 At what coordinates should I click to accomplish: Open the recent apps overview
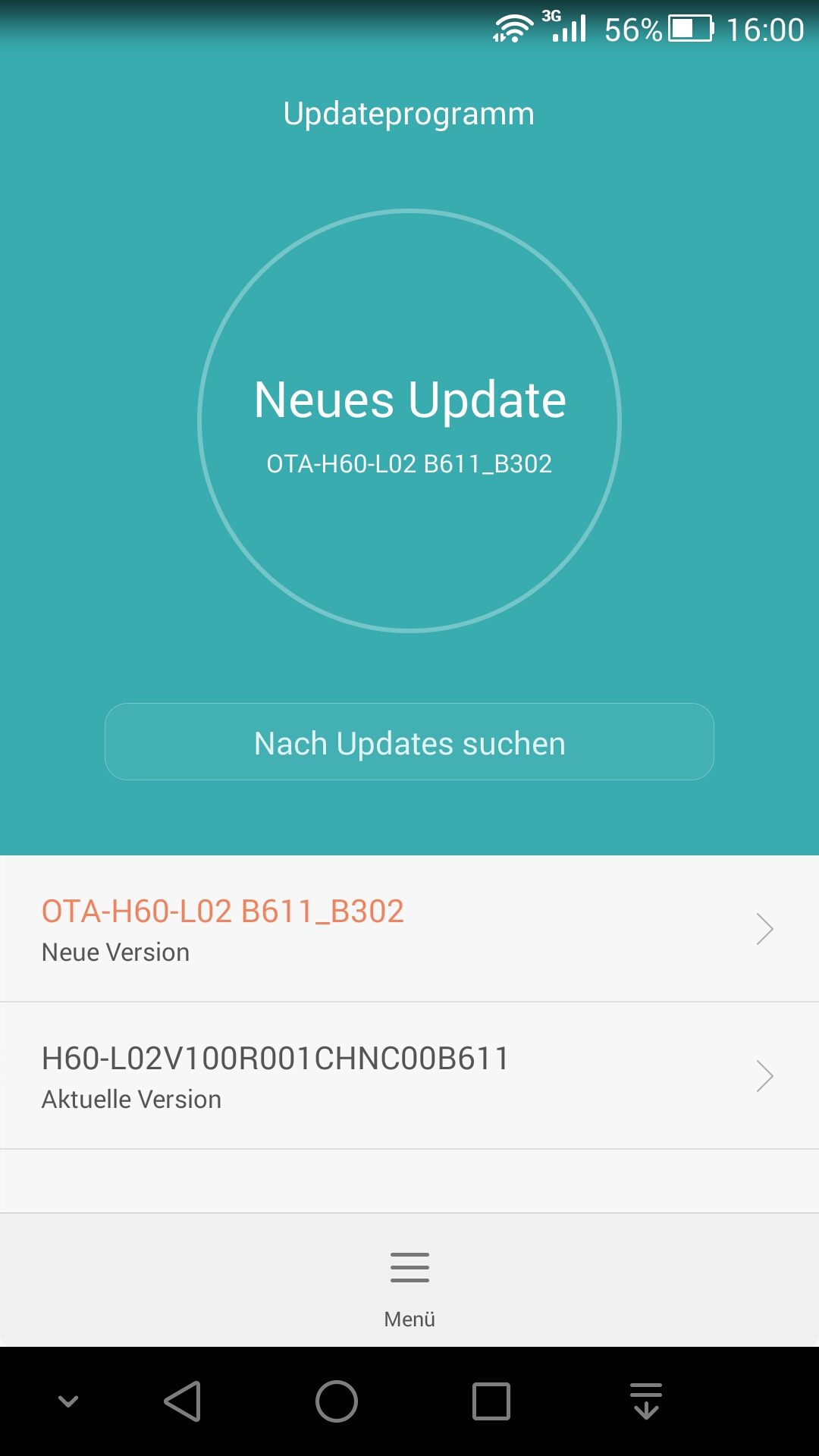click(x=491, y=1401)
